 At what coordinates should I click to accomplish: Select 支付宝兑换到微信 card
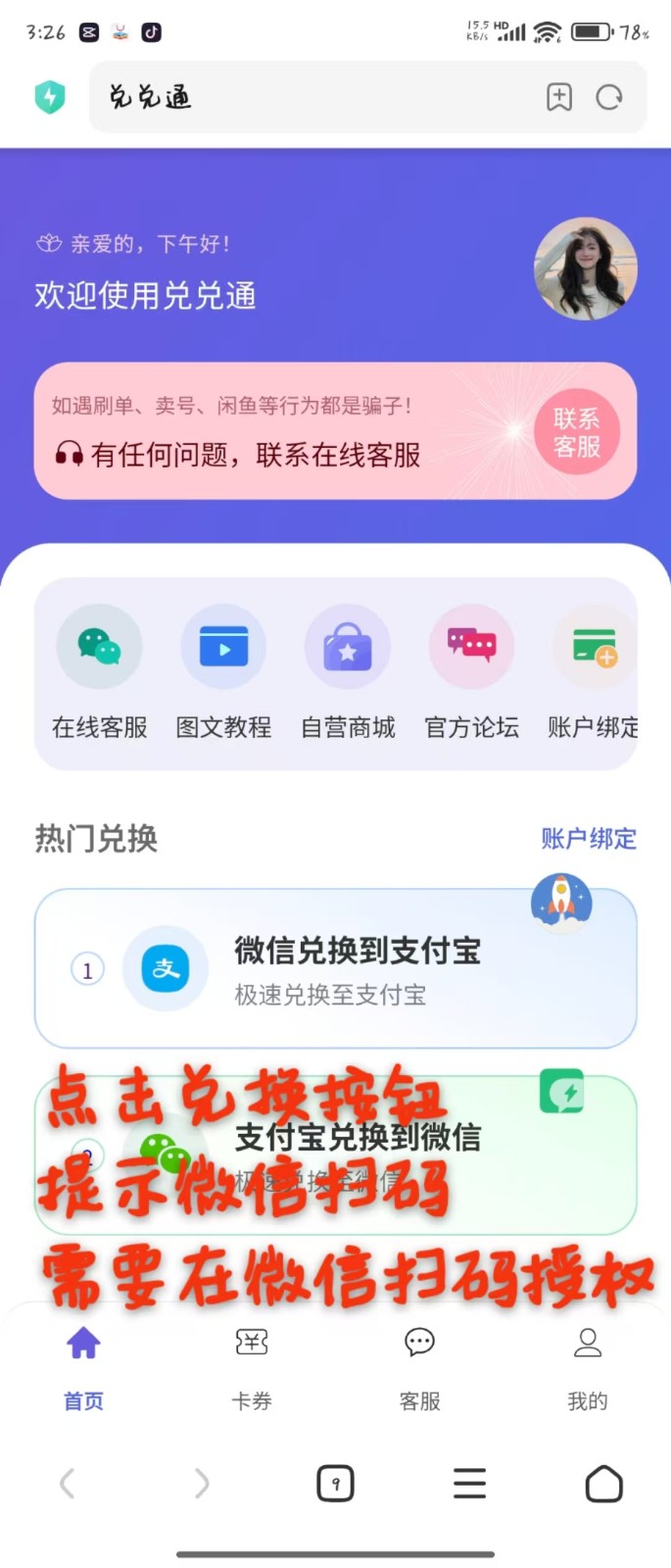(335, 1154)
